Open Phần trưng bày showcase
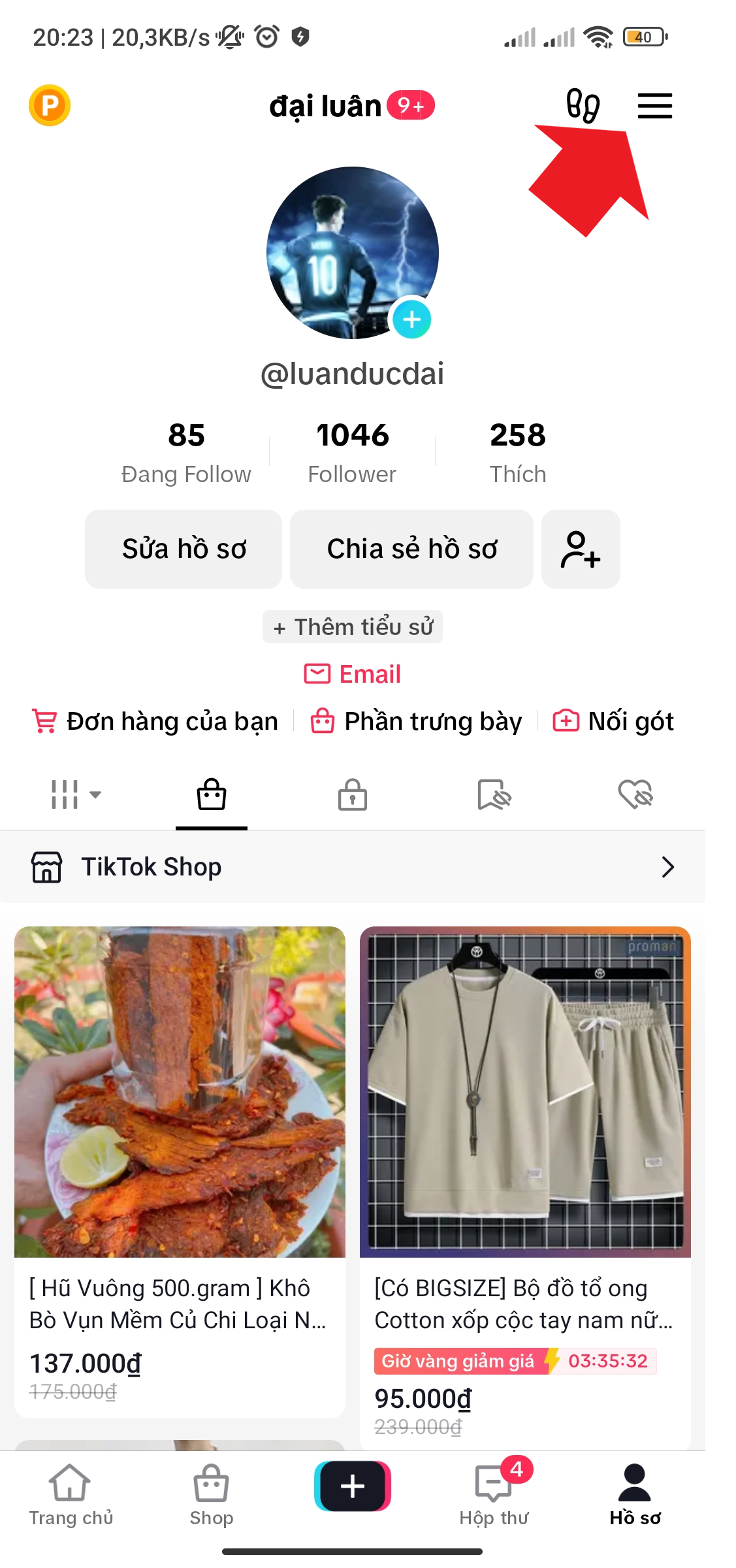 [x=417, y=721]
